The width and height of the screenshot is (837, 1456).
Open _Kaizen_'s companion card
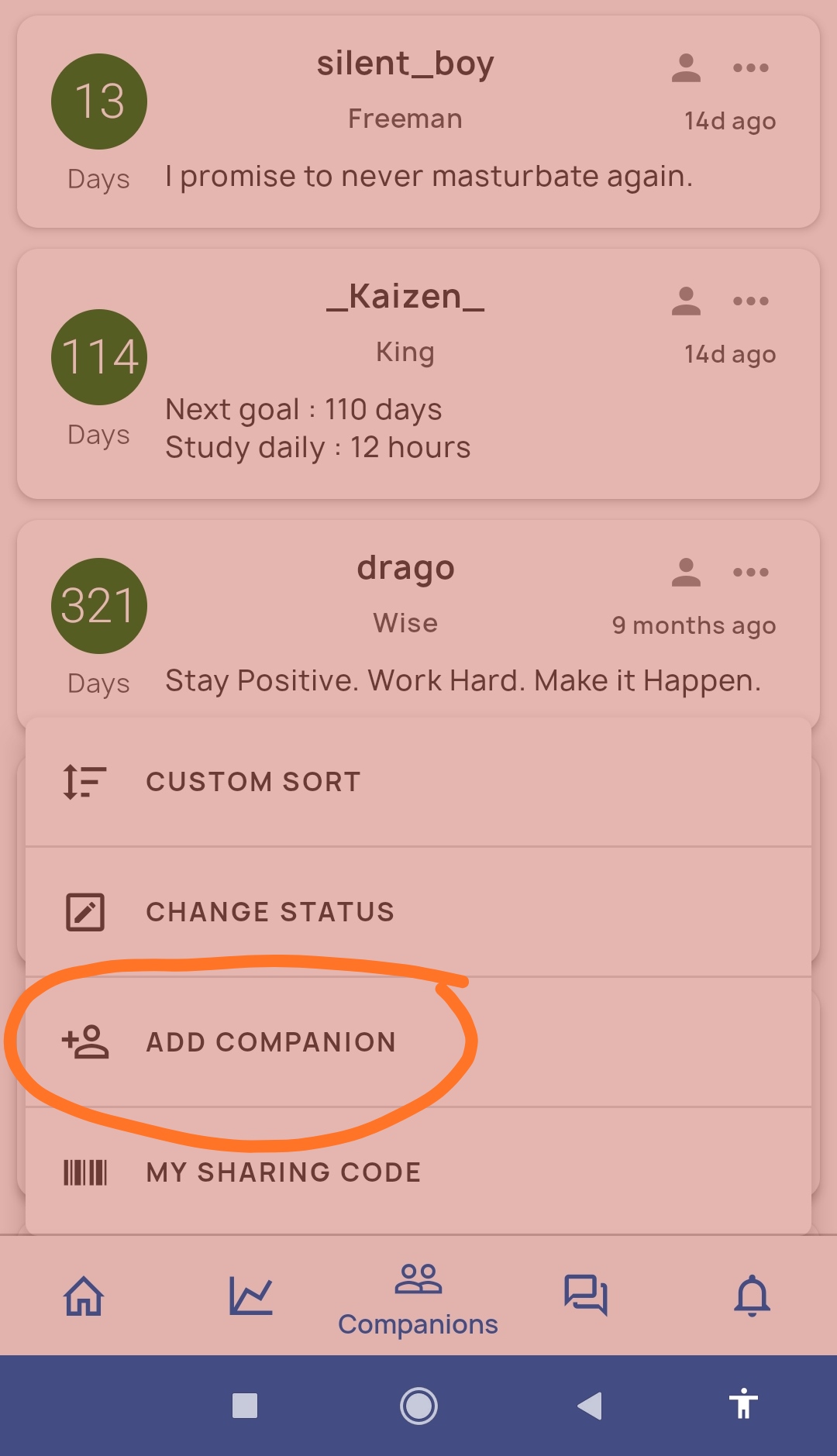coord(418,373)
